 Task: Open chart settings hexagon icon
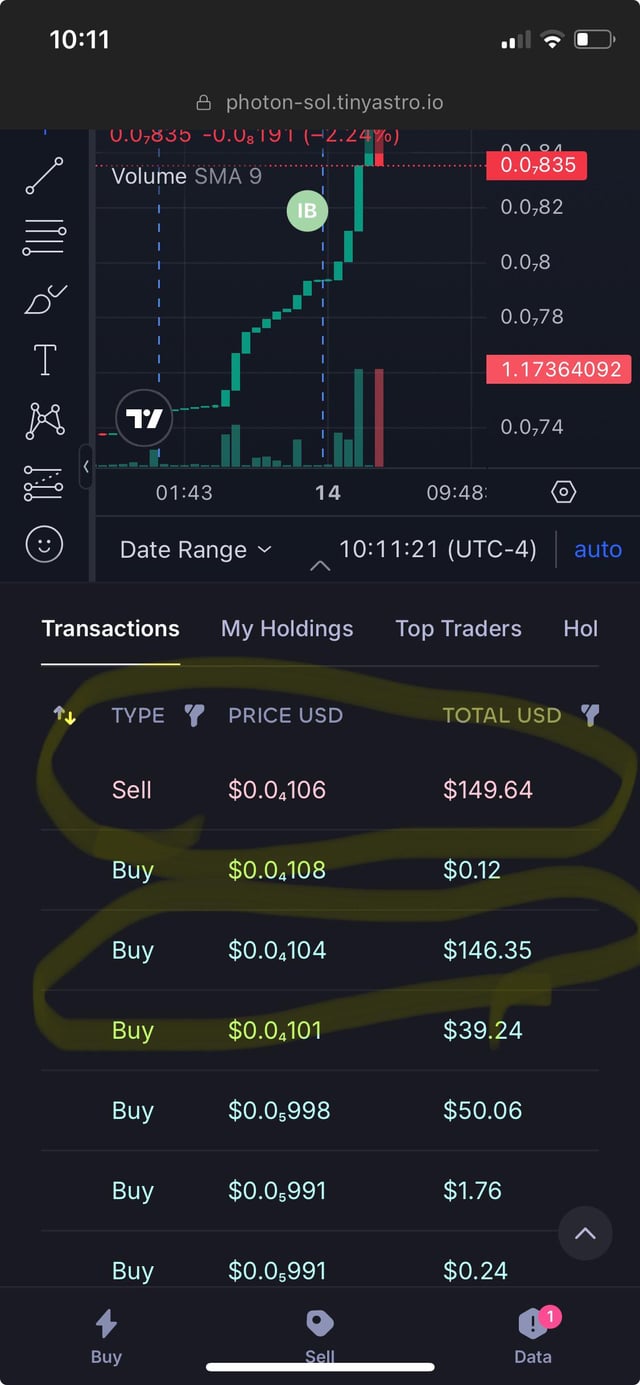coord(564,492)
